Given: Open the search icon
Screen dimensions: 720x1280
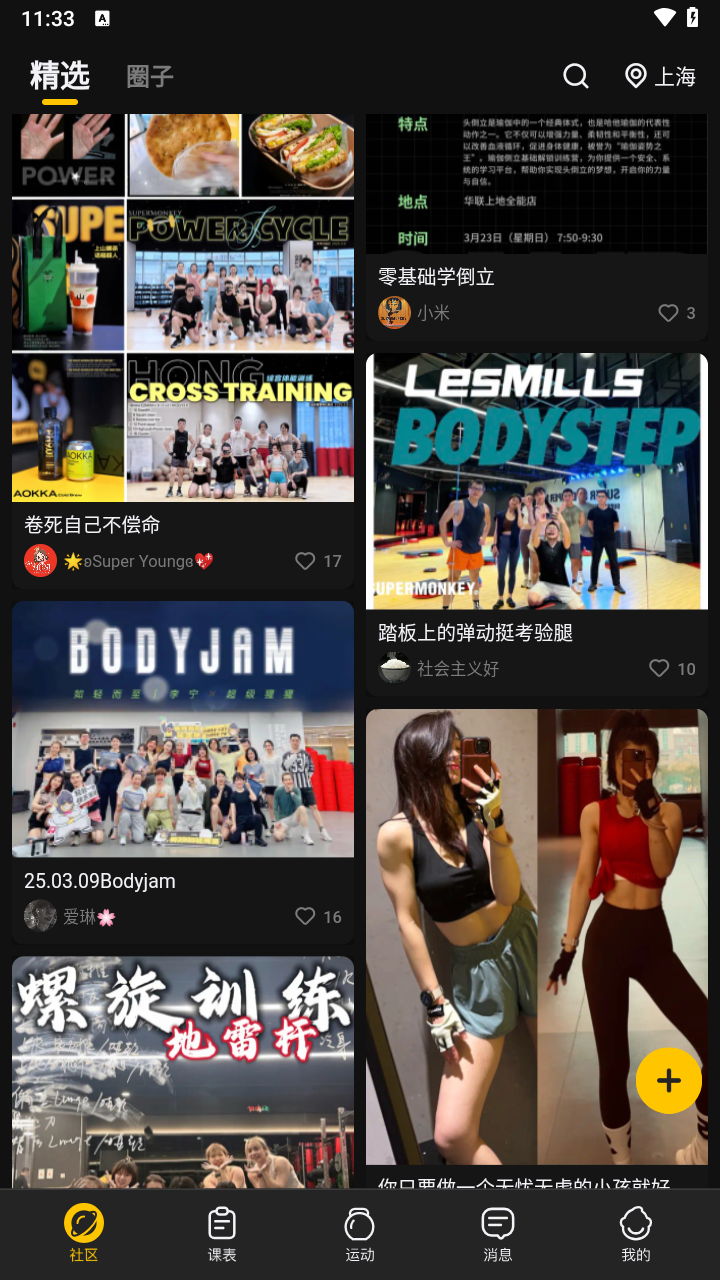Looking at the screenshot, I should tap(575, 76).
